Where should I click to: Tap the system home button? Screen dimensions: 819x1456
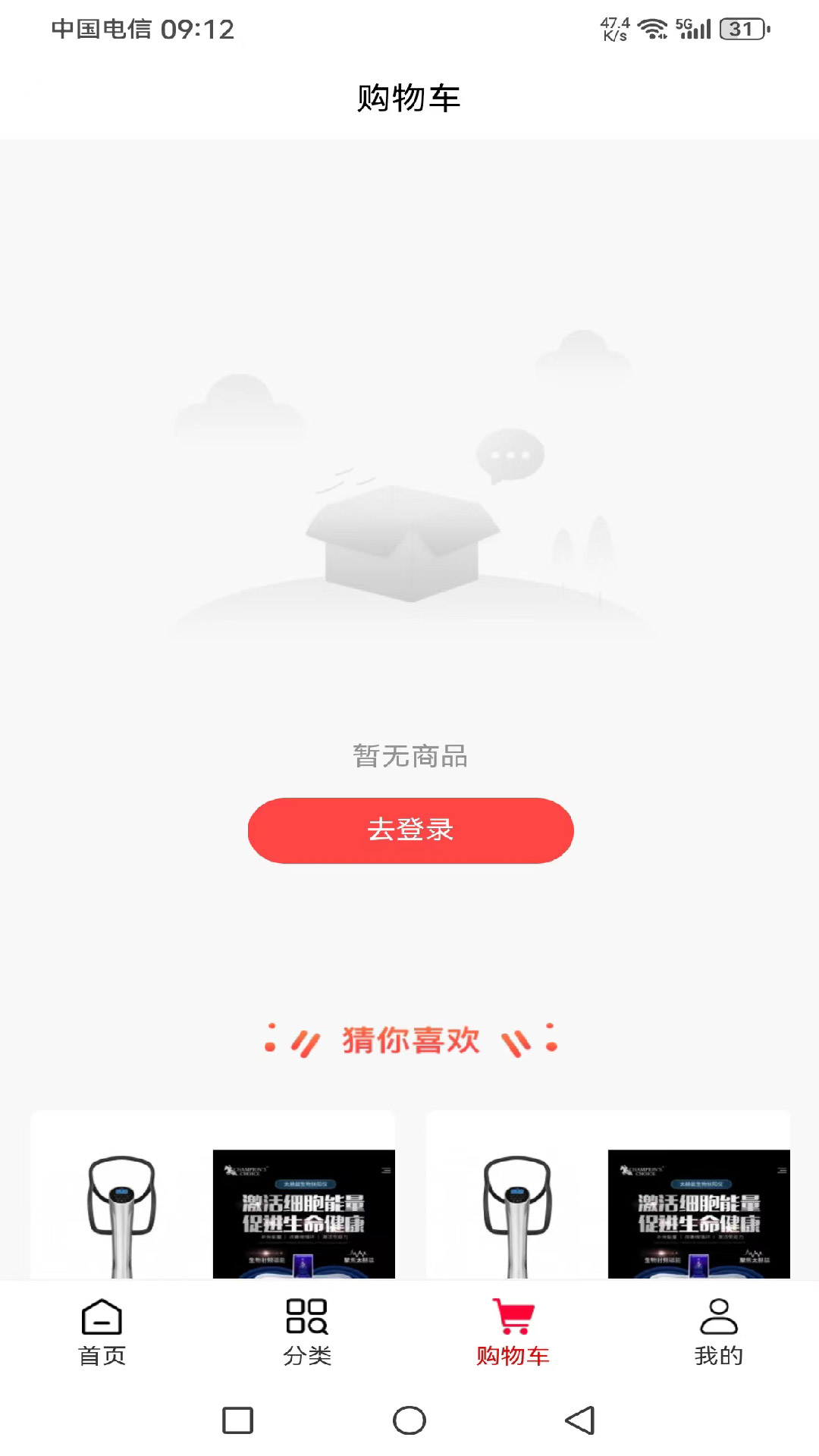(x=409, y=1420)
